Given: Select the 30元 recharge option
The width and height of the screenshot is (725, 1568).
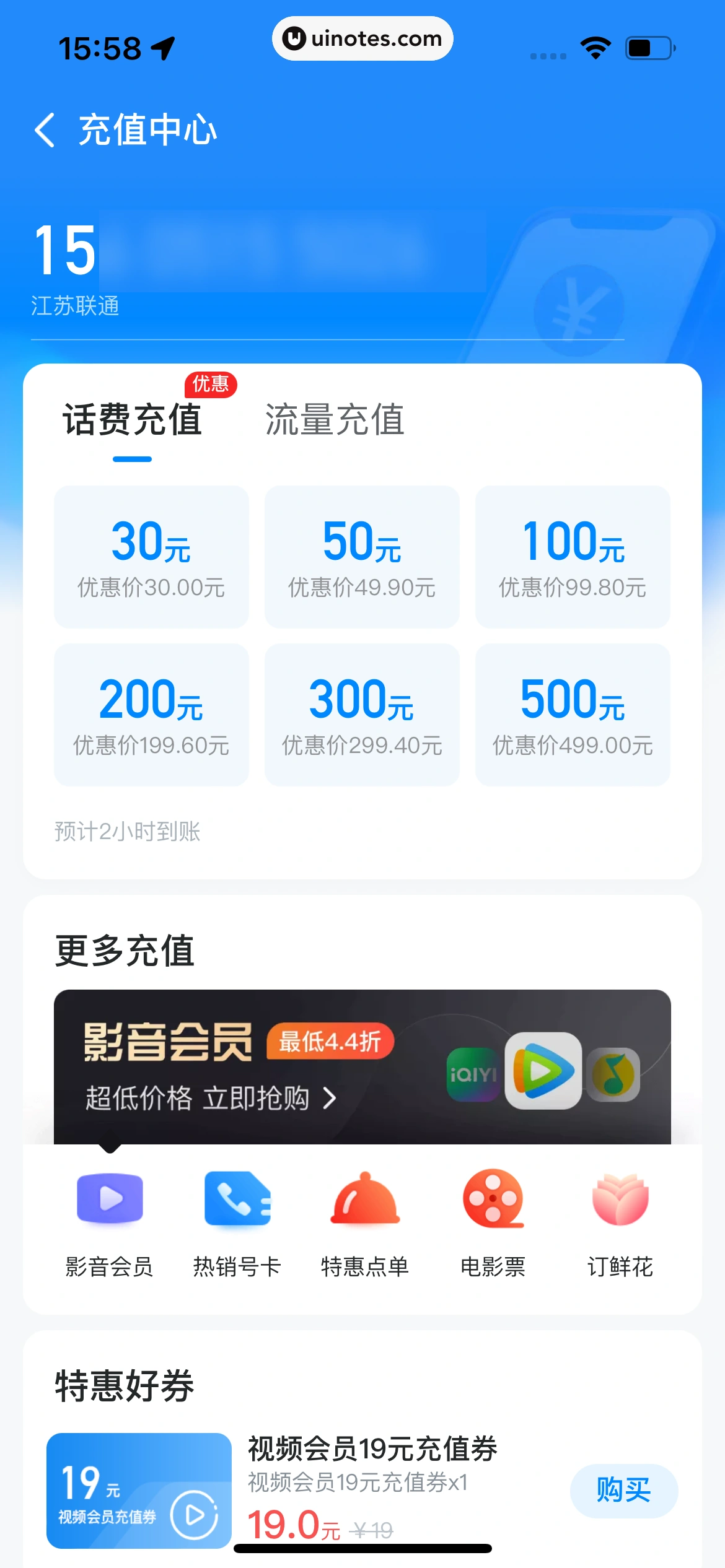Looking at the screenshot, I should (152, 557).
